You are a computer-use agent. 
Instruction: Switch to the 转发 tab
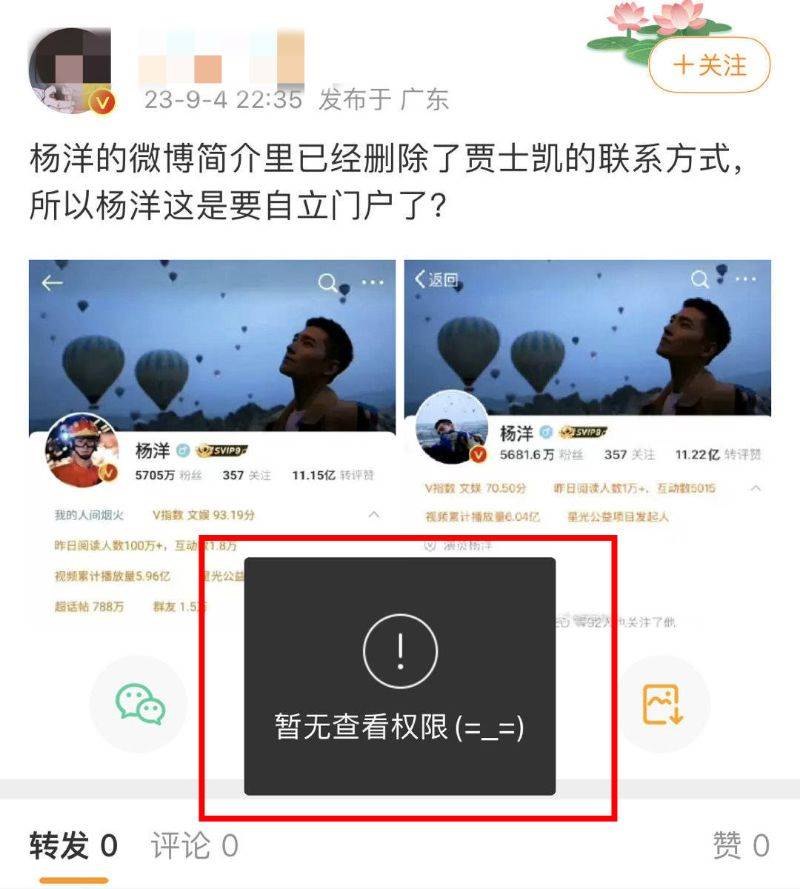click(74, 846)
